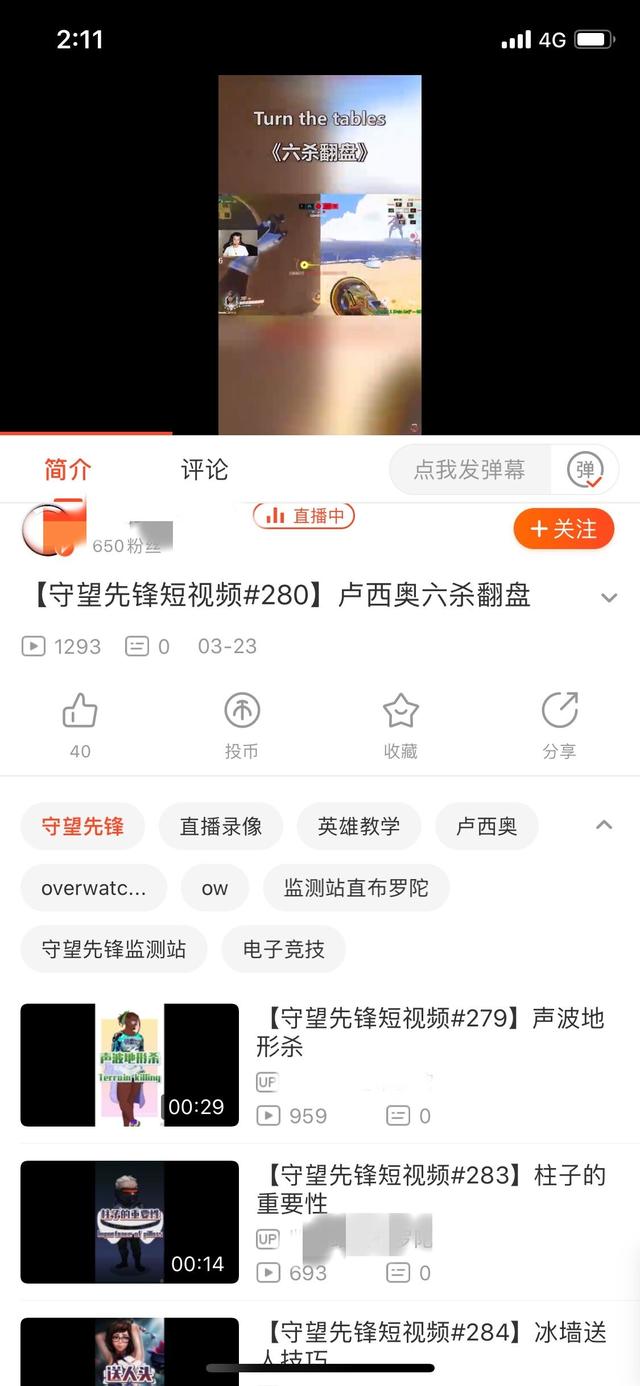Like this video with thumbs up

coord(80,725)
